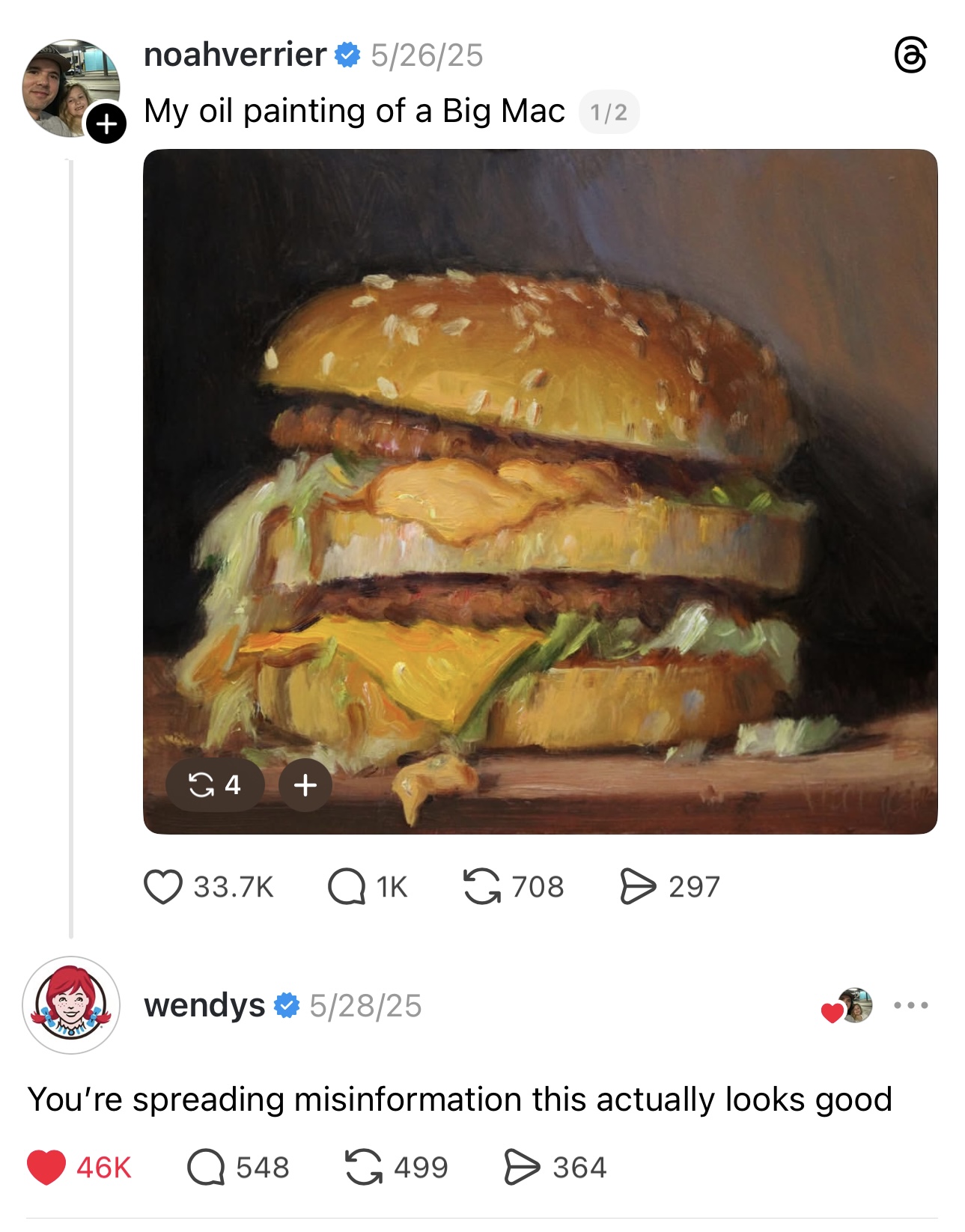
Task: Unlike the wendys reply
Action: coord(46,1168)
